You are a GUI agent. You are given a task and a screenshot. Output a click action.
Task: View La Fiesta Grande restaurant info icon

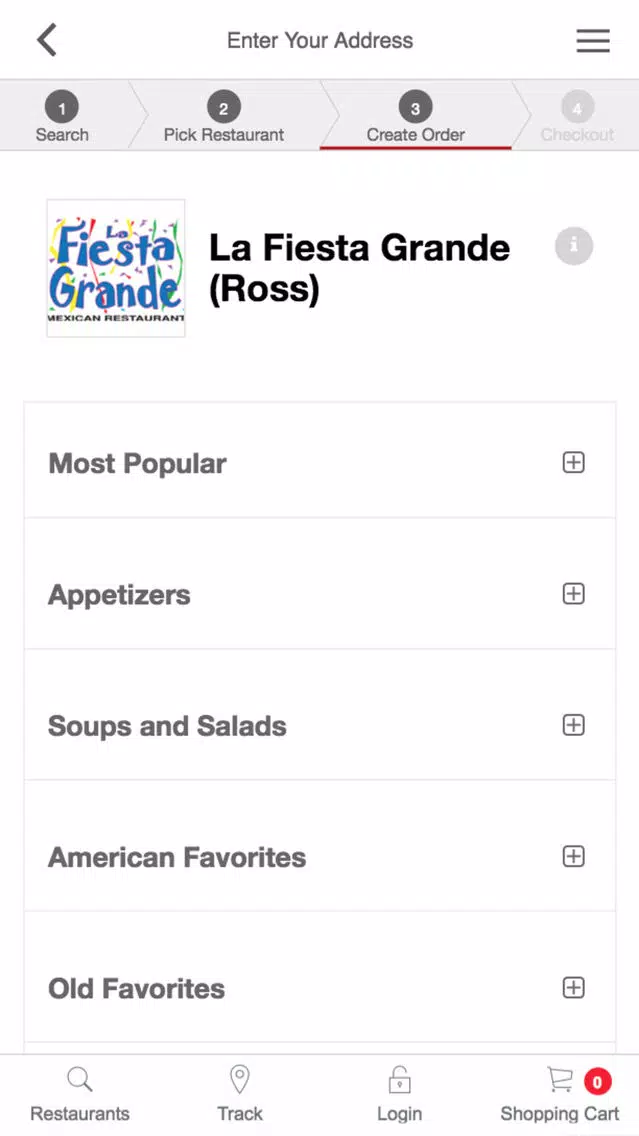tap(574, 246)
